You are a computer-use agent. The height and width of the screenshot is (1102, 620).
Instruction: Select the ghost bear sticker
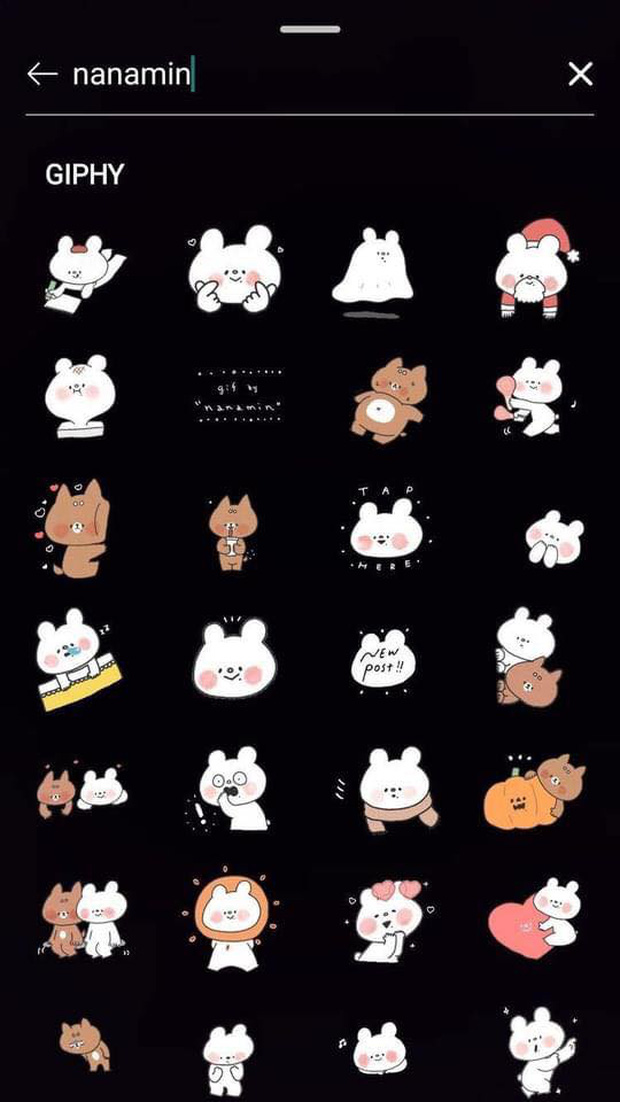pyautogui.click(x=373, y=270)
